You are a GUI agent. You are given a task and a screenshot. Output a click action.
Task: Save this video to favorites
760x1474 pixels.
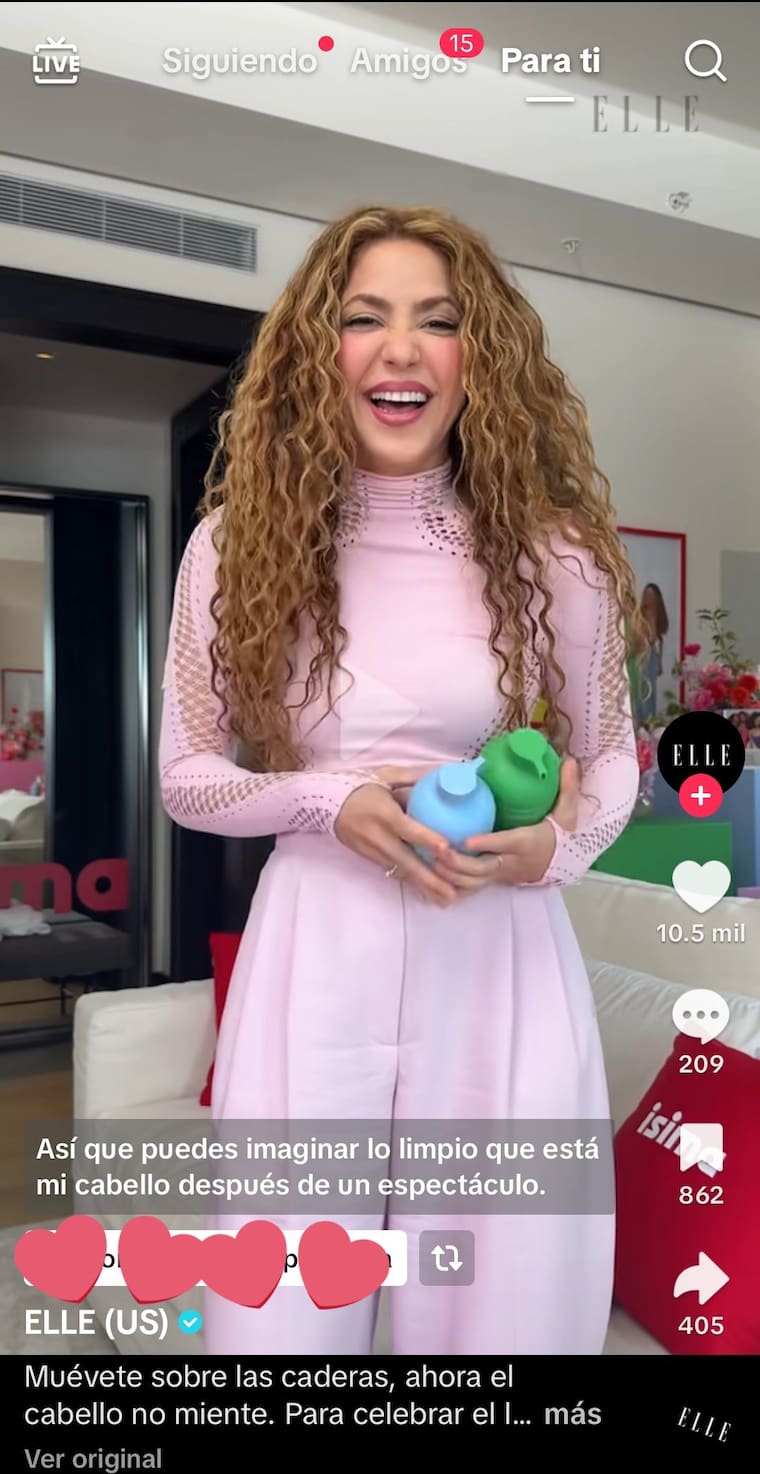[x=700, y=1149]
